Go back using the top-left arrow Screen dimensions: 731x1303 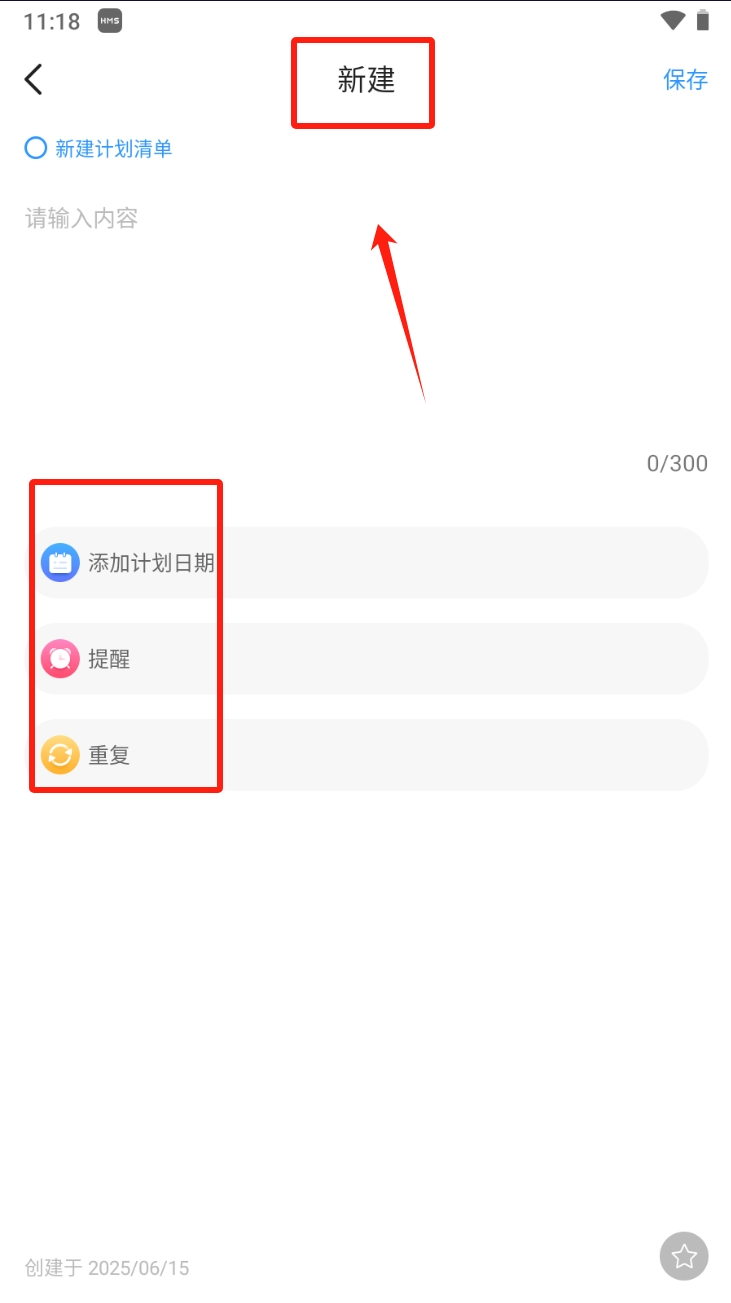(x=34, y=80)
